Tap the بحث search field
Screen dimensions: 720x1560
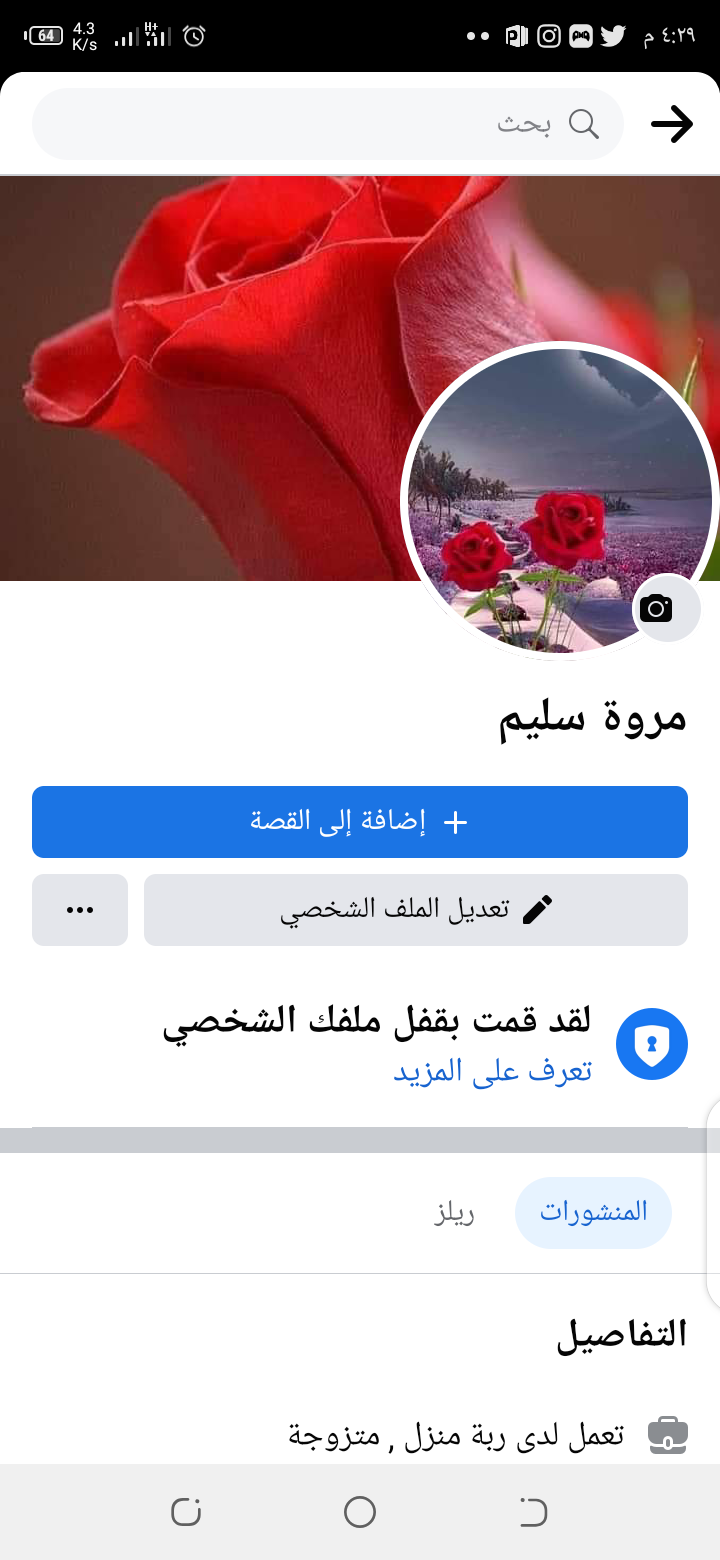(328, 124)
